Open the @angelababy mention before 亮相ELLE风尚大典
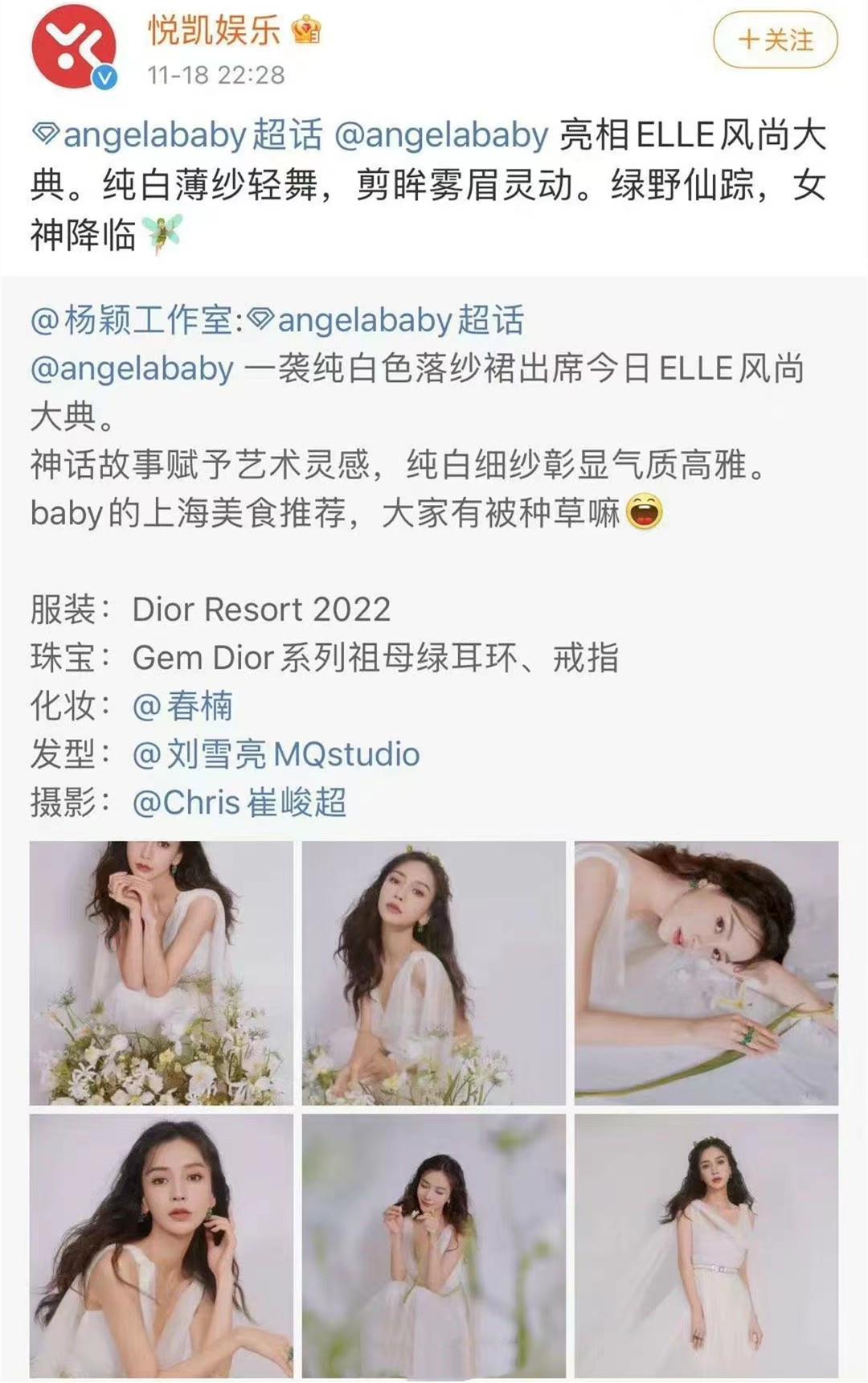868x1383 pixels. 440,135
